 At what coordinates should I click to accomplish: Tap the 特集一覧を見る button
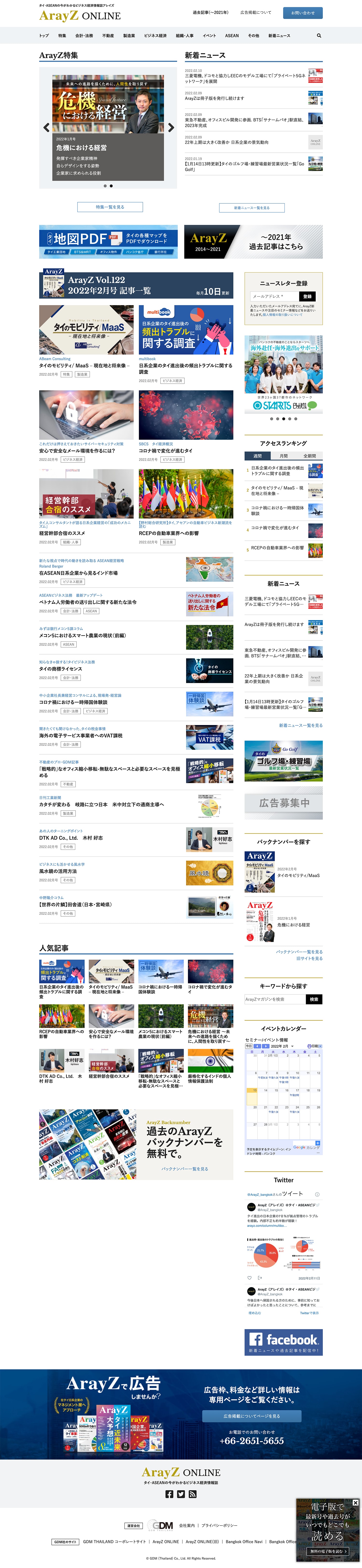110,207
